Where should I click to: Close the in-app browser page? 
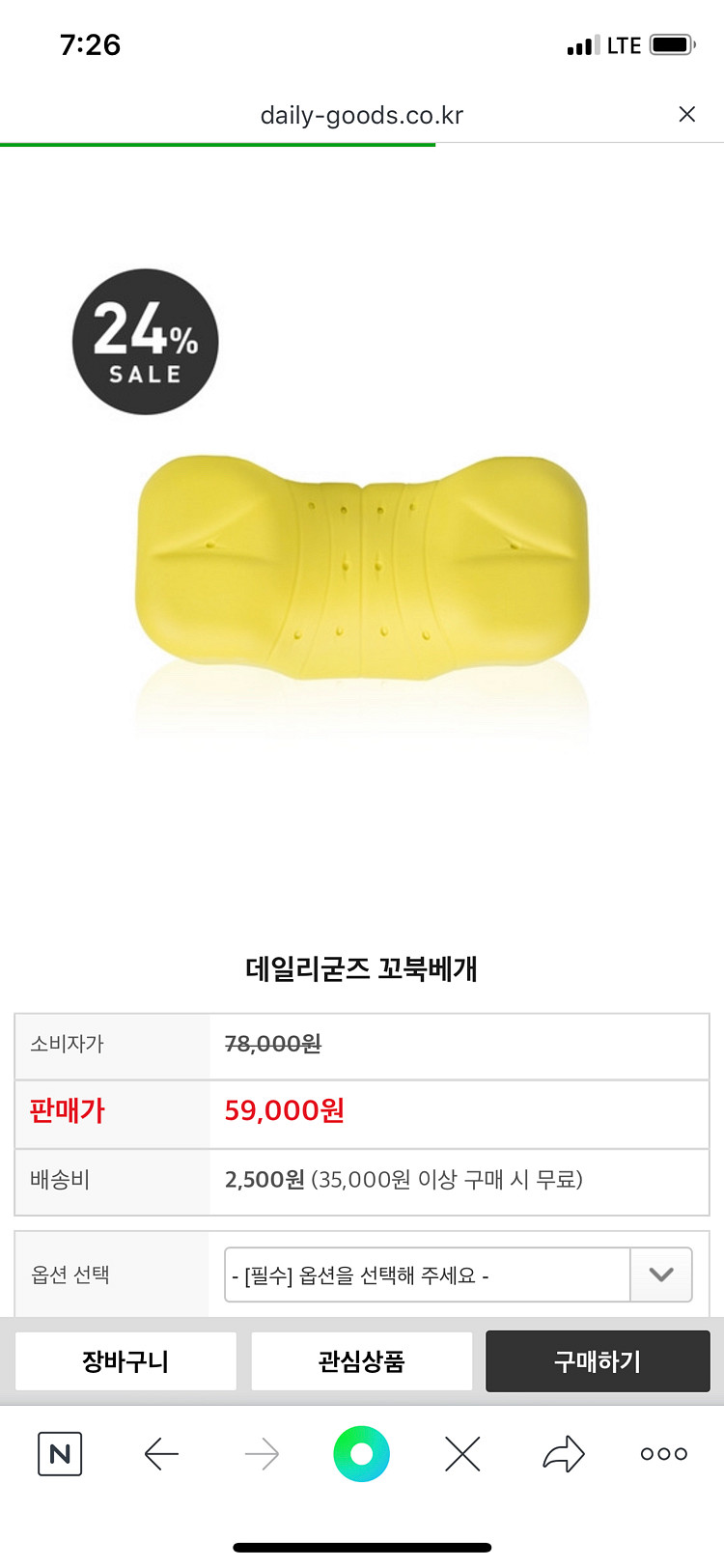pyautogui.click(x=687, y=115)
